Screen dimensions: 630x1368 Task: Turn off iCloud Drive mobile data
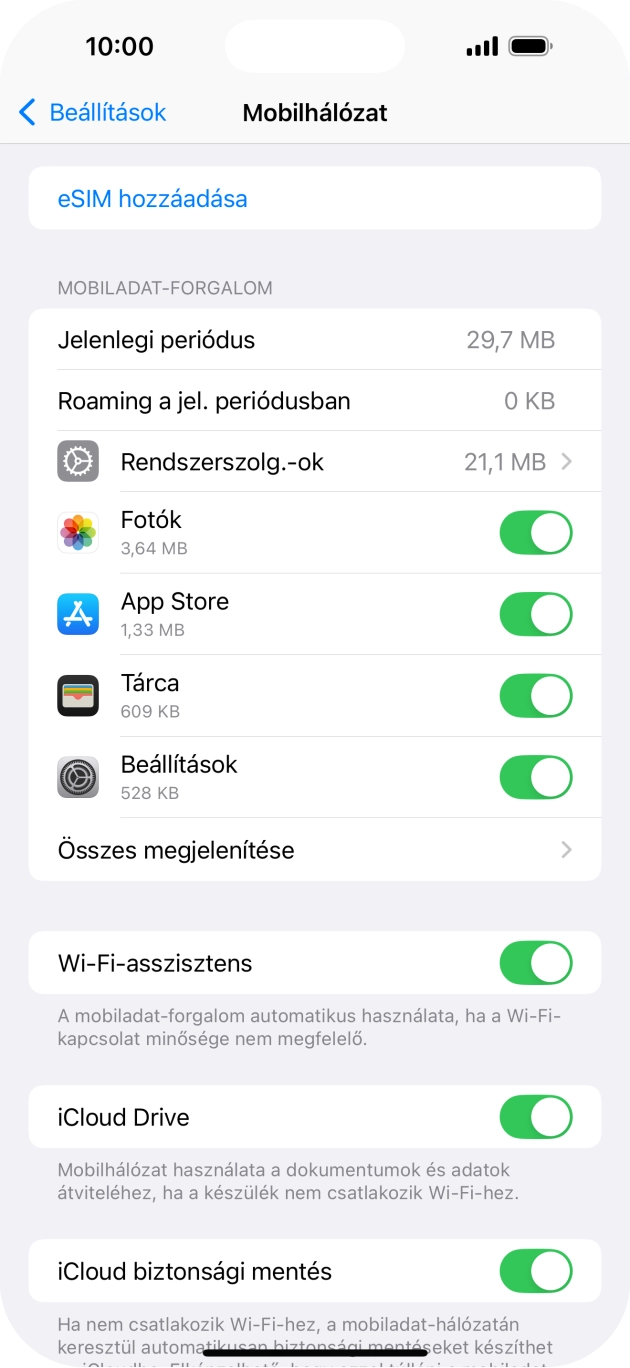pyautogui.click(x=535, y=1117)
